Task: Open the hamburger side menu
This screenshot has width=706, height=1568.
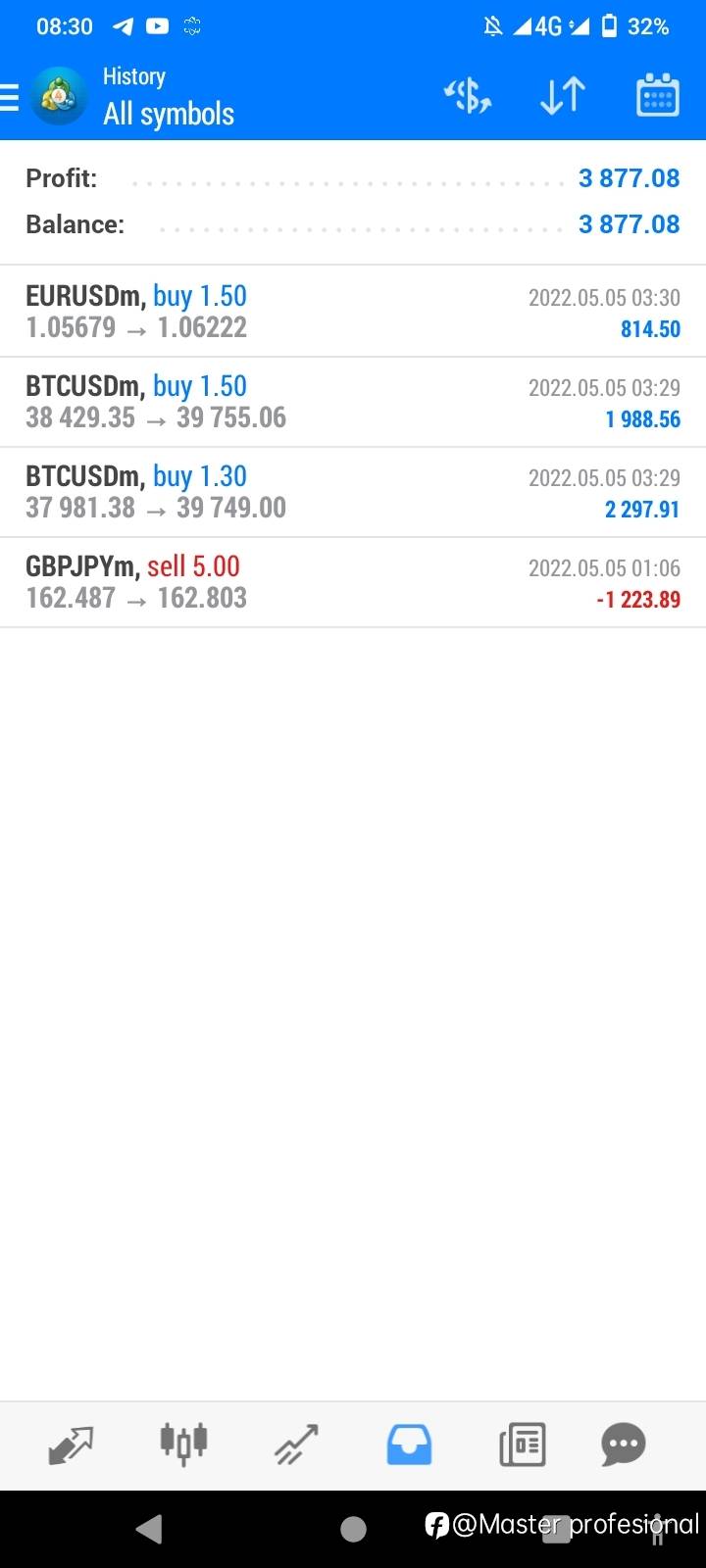Action: coord(12,97)
